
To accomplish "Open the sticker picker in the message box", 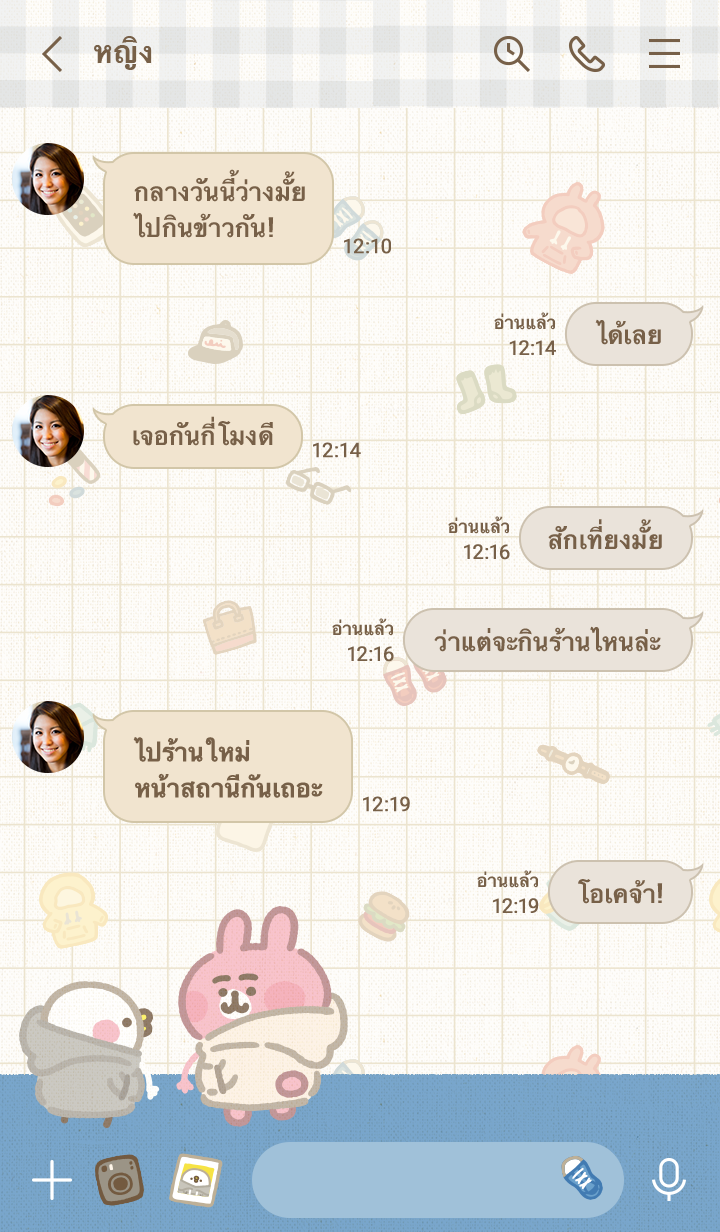I will point(582,1179).
